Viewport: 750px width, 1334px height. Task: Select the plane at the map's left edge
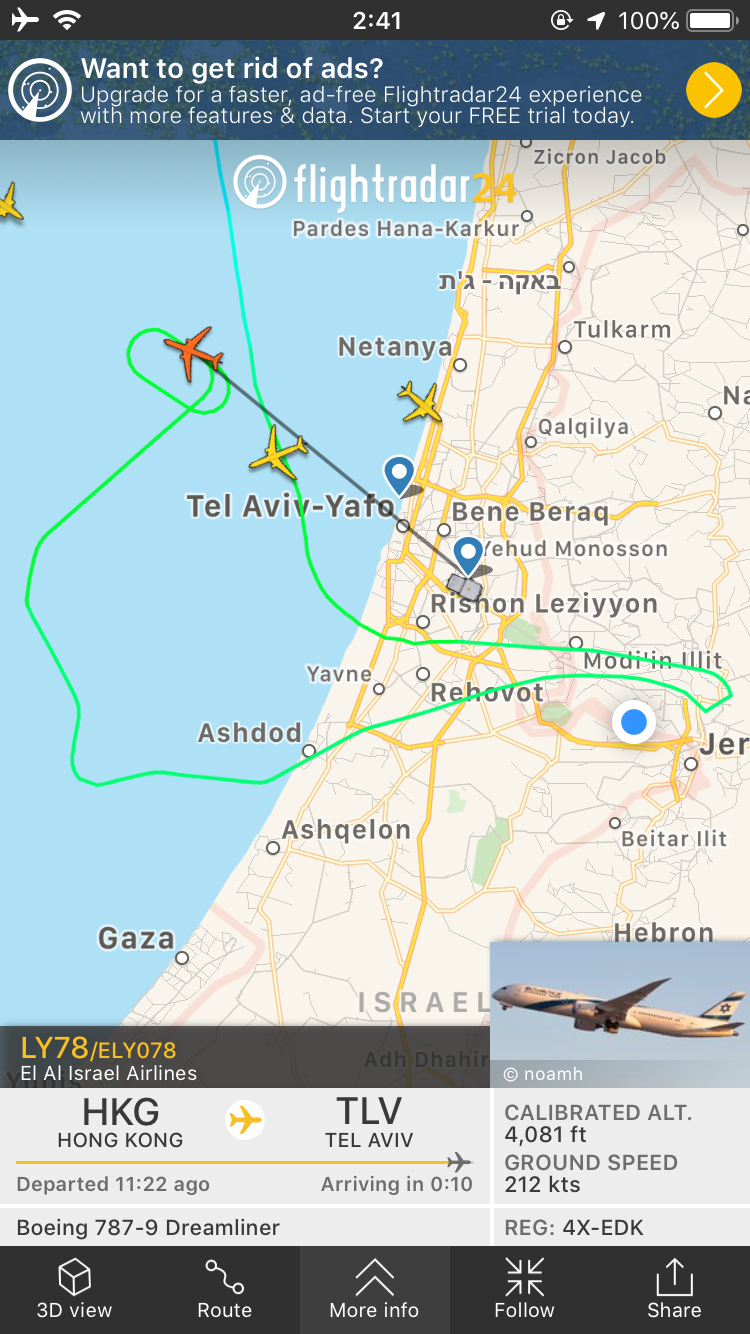click(x=8, y=202)
